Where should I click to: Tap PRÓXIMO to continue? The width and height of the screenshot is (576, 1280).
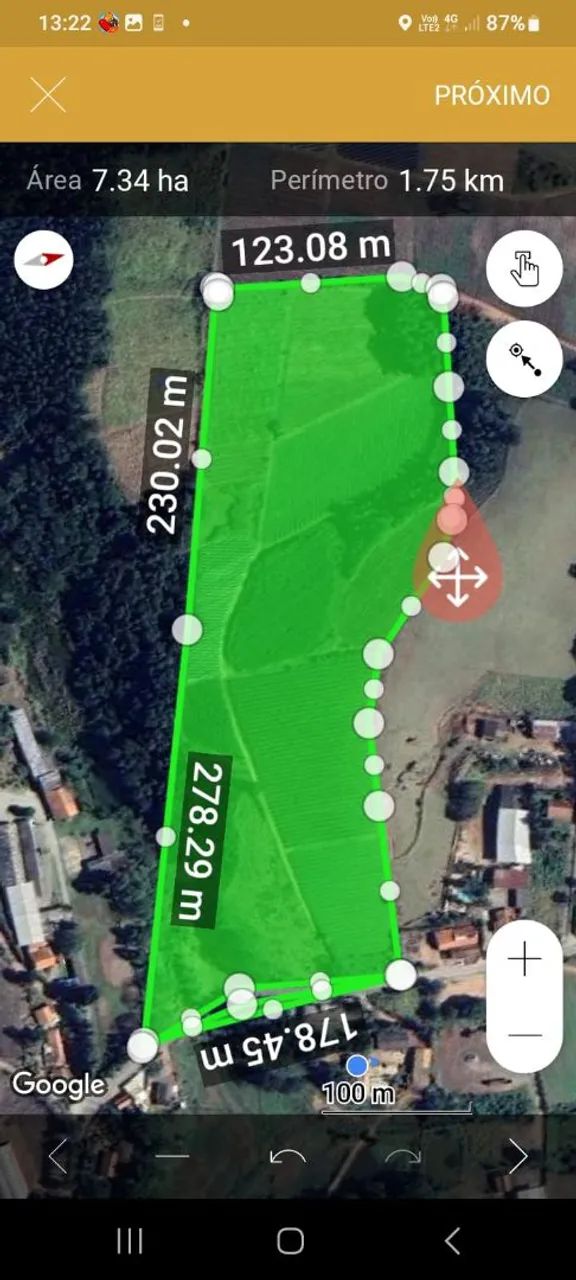492,95
